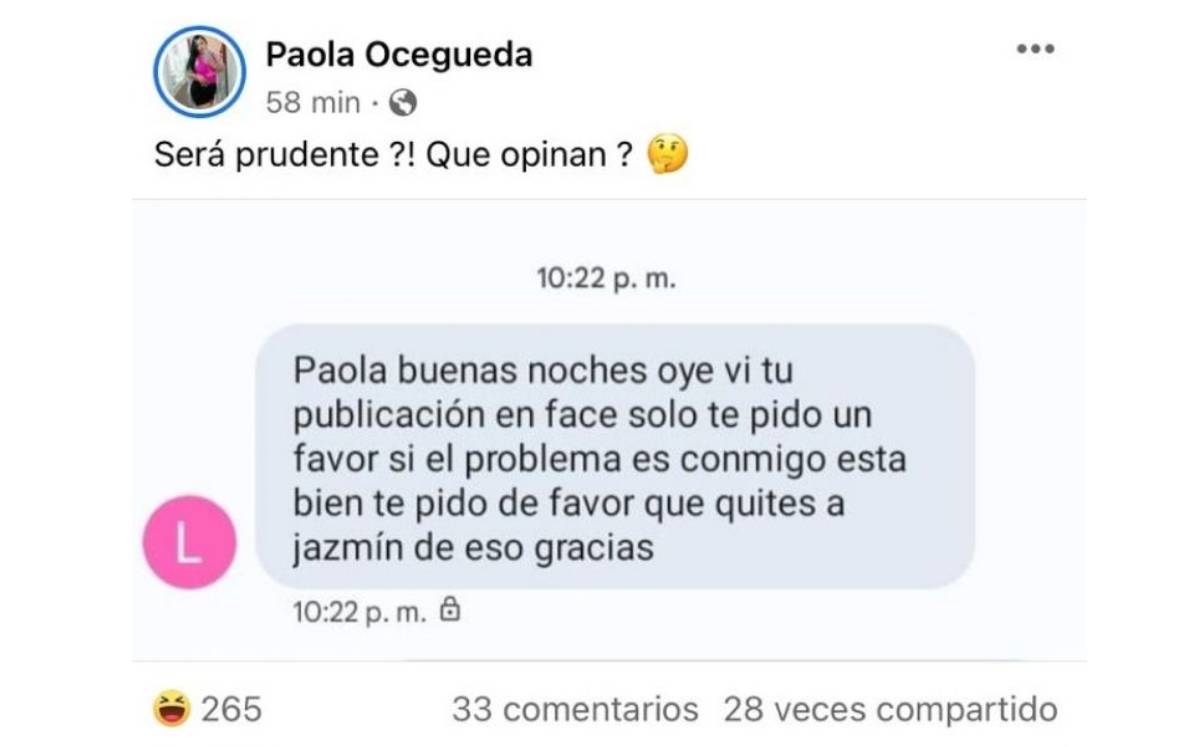1200x747 pixels.
Task: Open Paola Ocegueda's profile name link
Action: [398, 55]
